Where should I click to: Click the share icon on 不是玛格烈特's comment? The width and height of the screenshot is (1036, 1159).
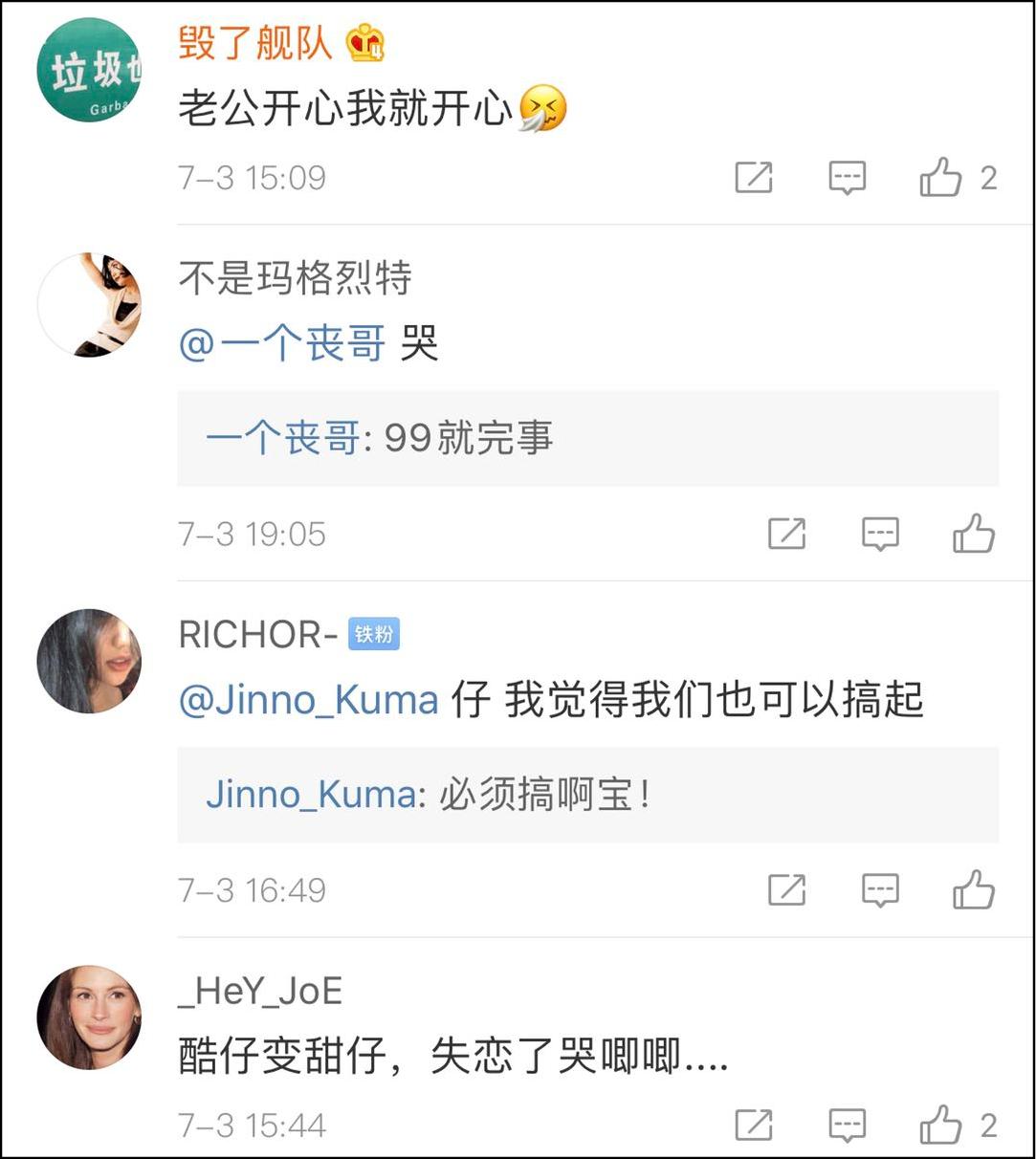pos(787,535)
